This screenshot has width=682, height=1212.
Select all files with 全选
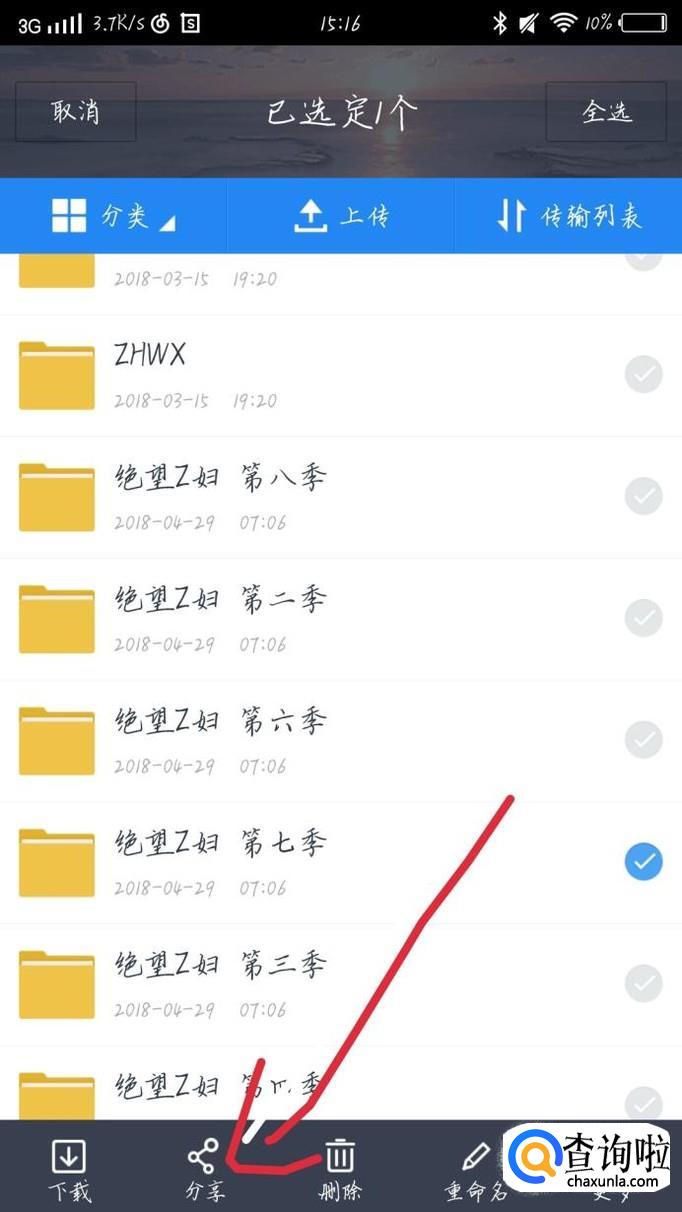(x=606, y=111)
